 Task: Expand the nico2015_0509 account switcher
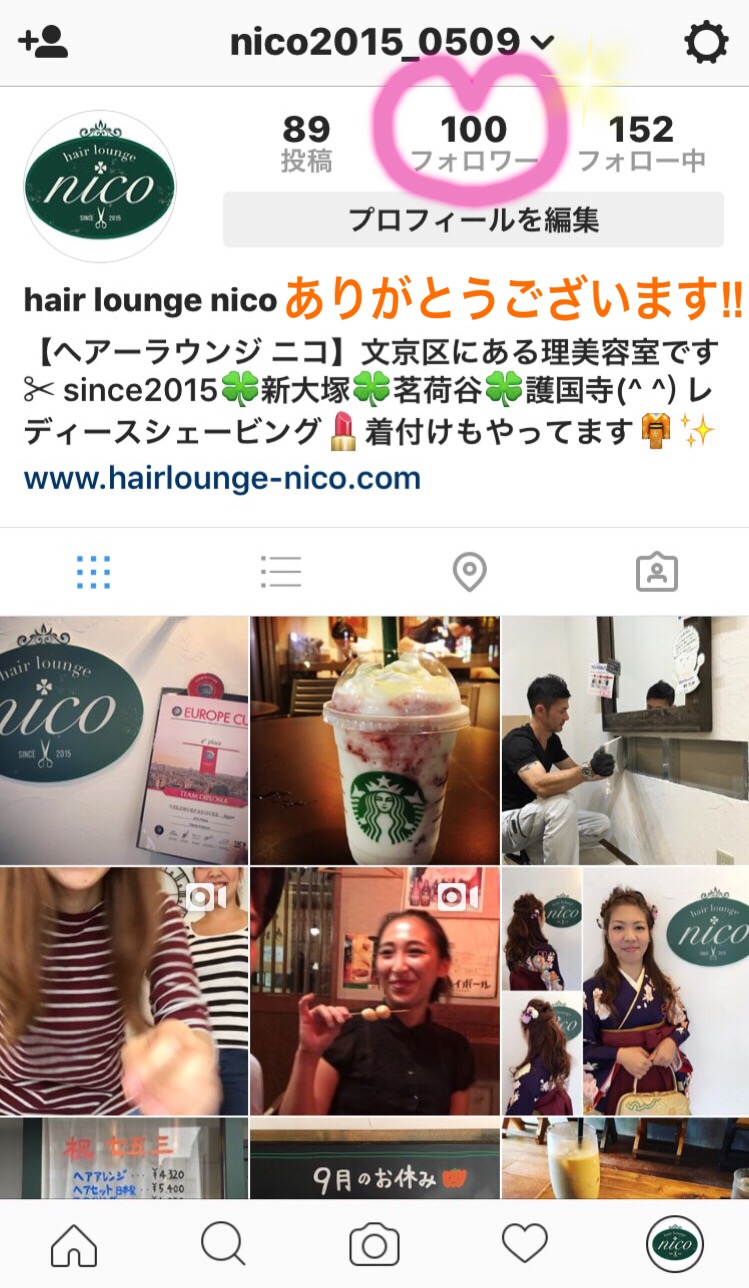tap(392, 42)
